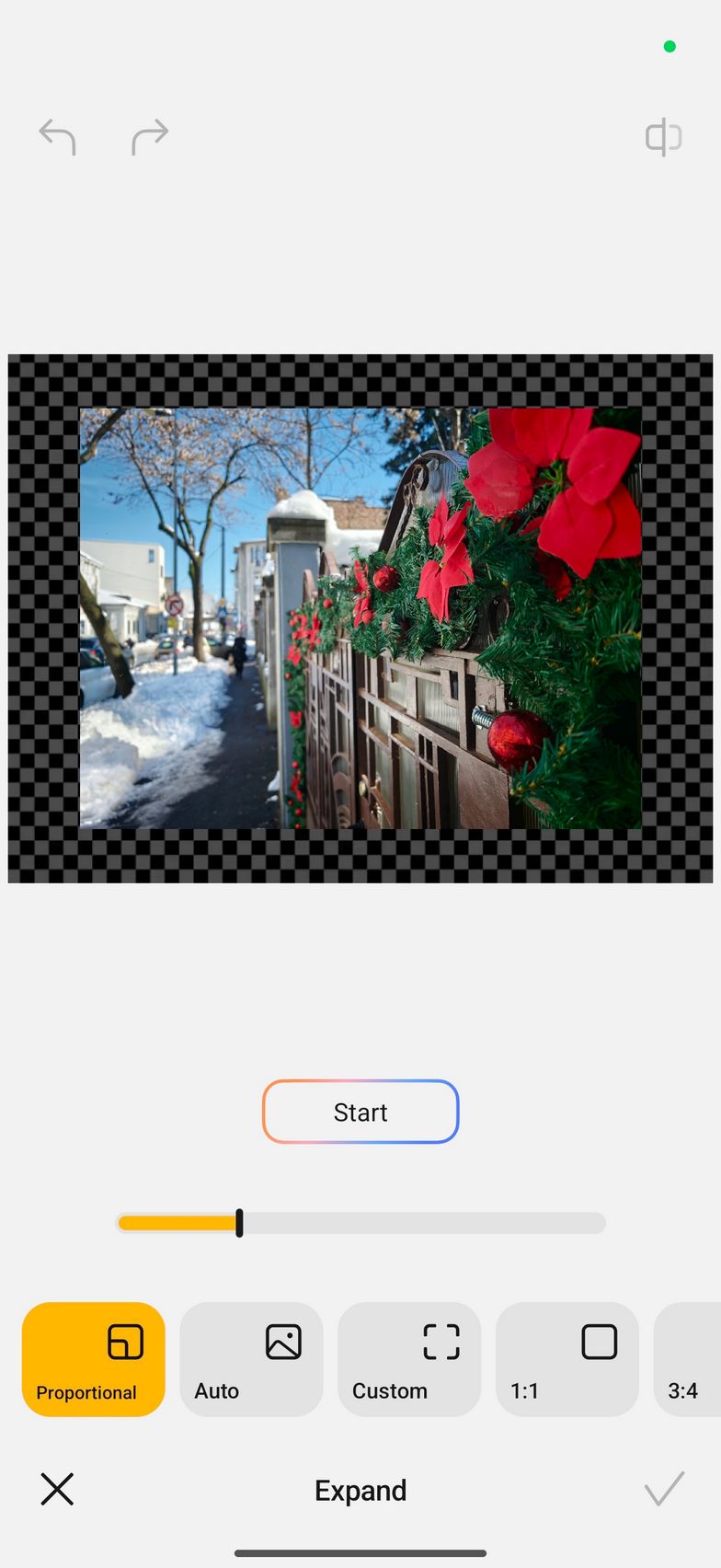This screenshot has width=721, height=1568.
Task: Choose the Custom expand option
Action: click(409, 1359)
